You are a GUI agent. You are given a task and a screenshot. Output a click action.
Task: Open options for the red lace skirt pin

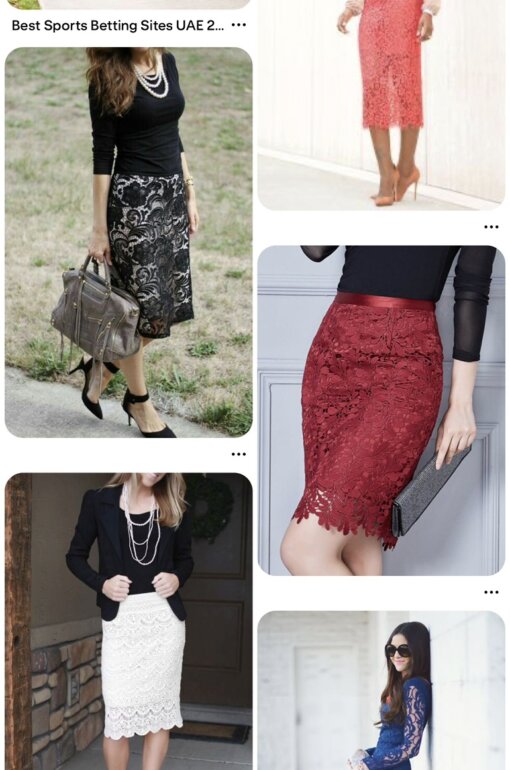491,592
